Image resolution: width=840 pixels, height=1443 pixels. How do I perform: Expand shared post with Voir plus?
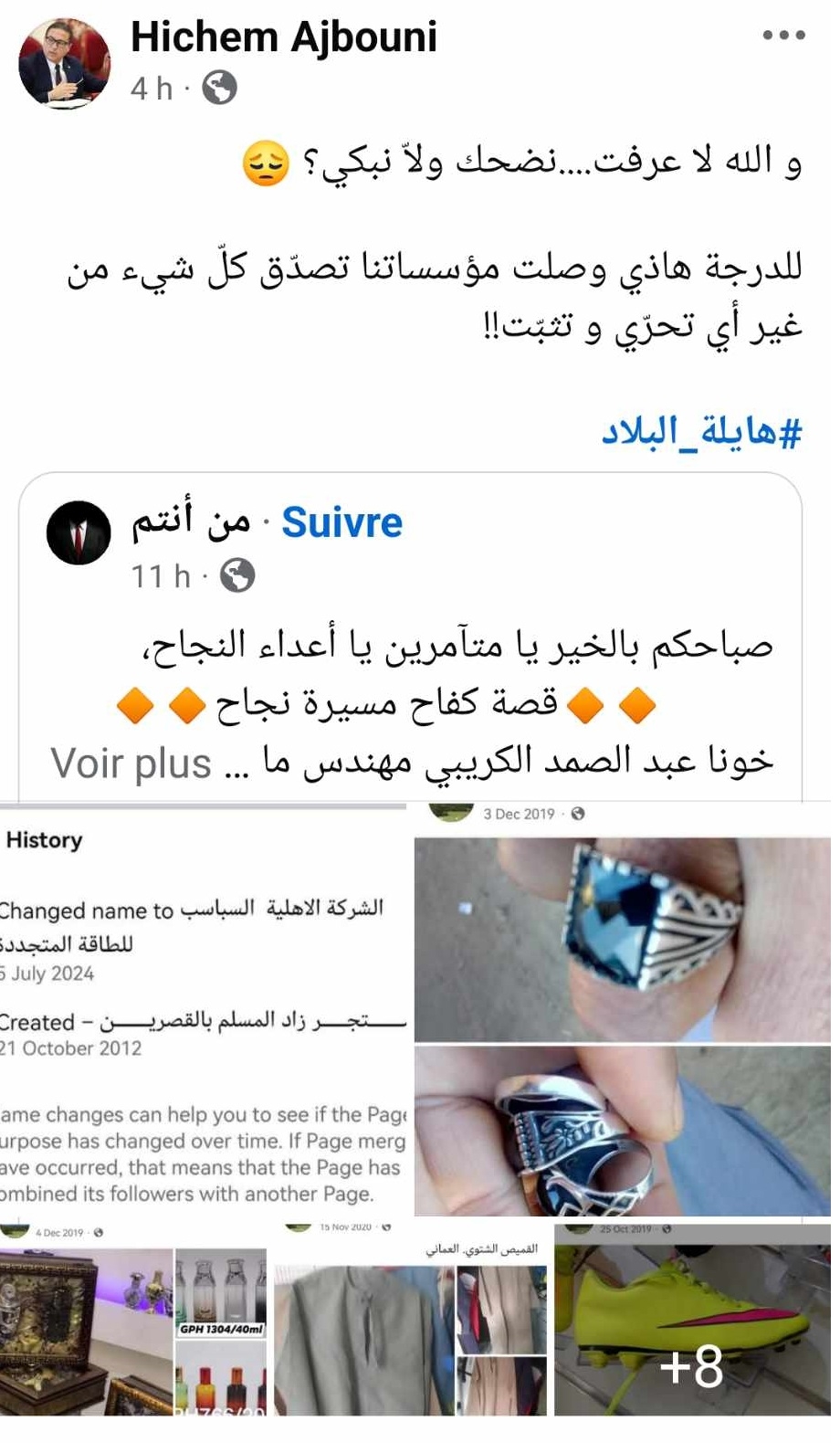[x=131, y=764]
